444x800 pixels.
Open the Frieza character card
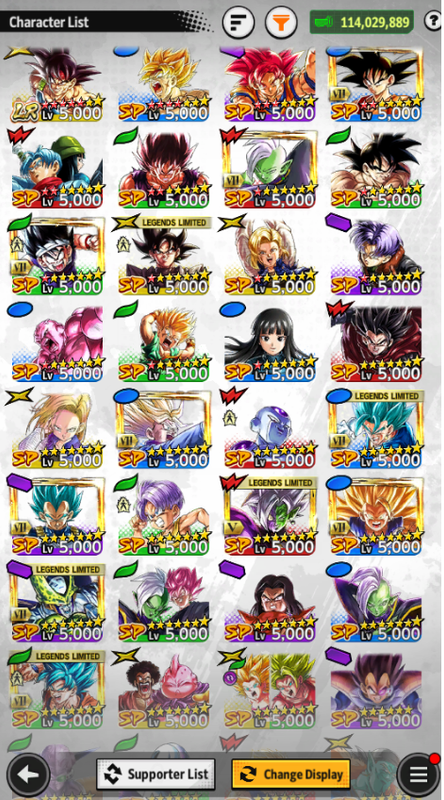(269, 430)
